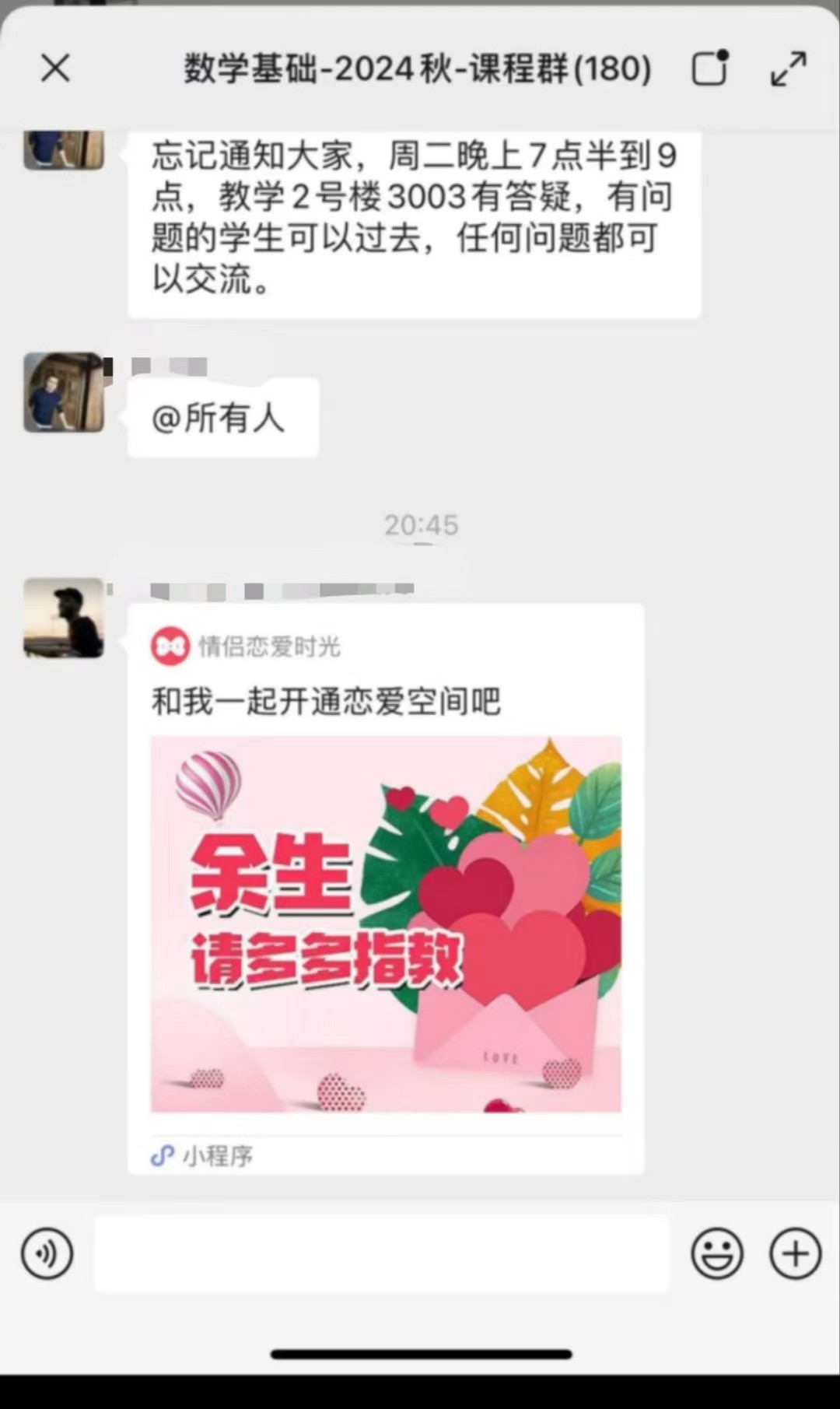Expand the chat to full screen
The image size is (840, 1409).
[x=788, y=68]
